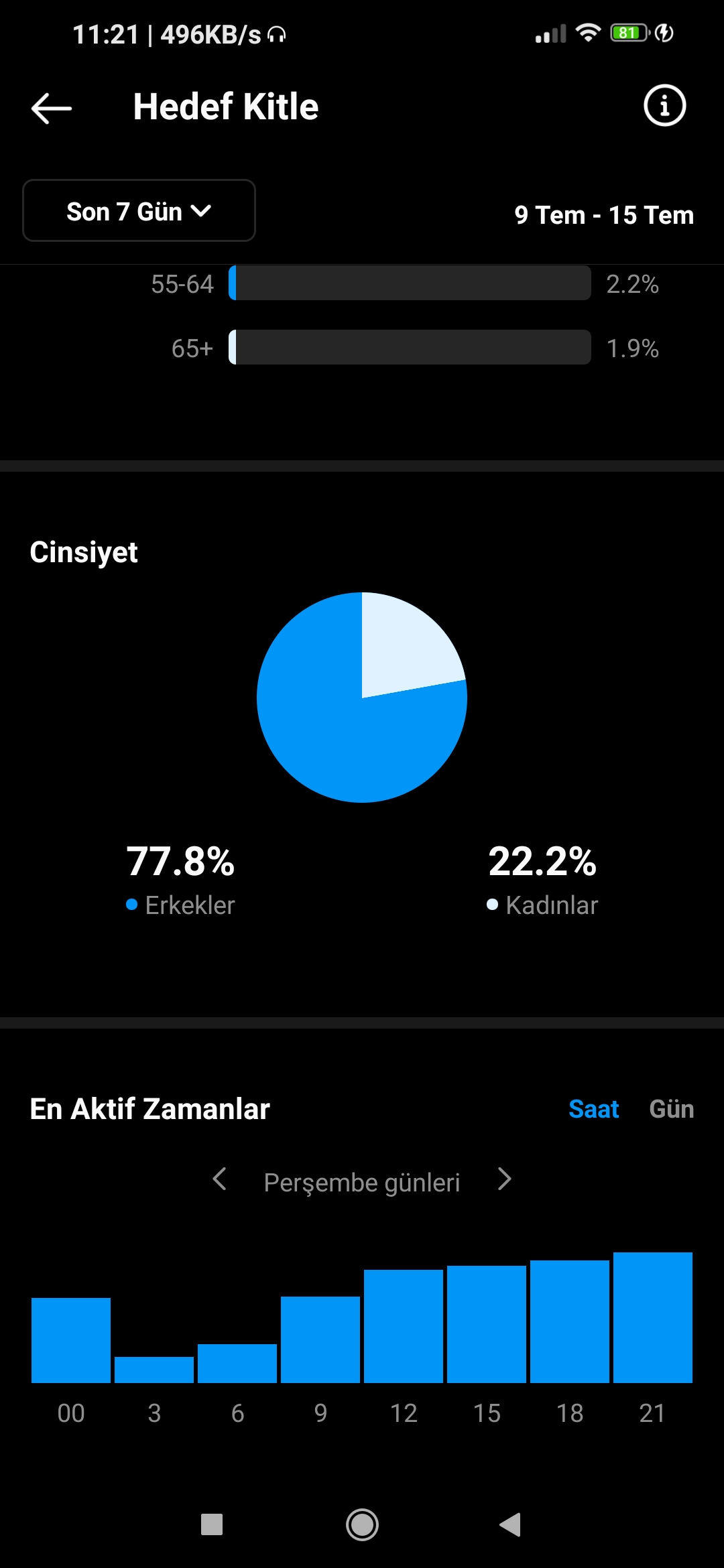Tap the 00 hour bar
Image resolution: width=724 pixels, height=1568 pixels.
71,1340
